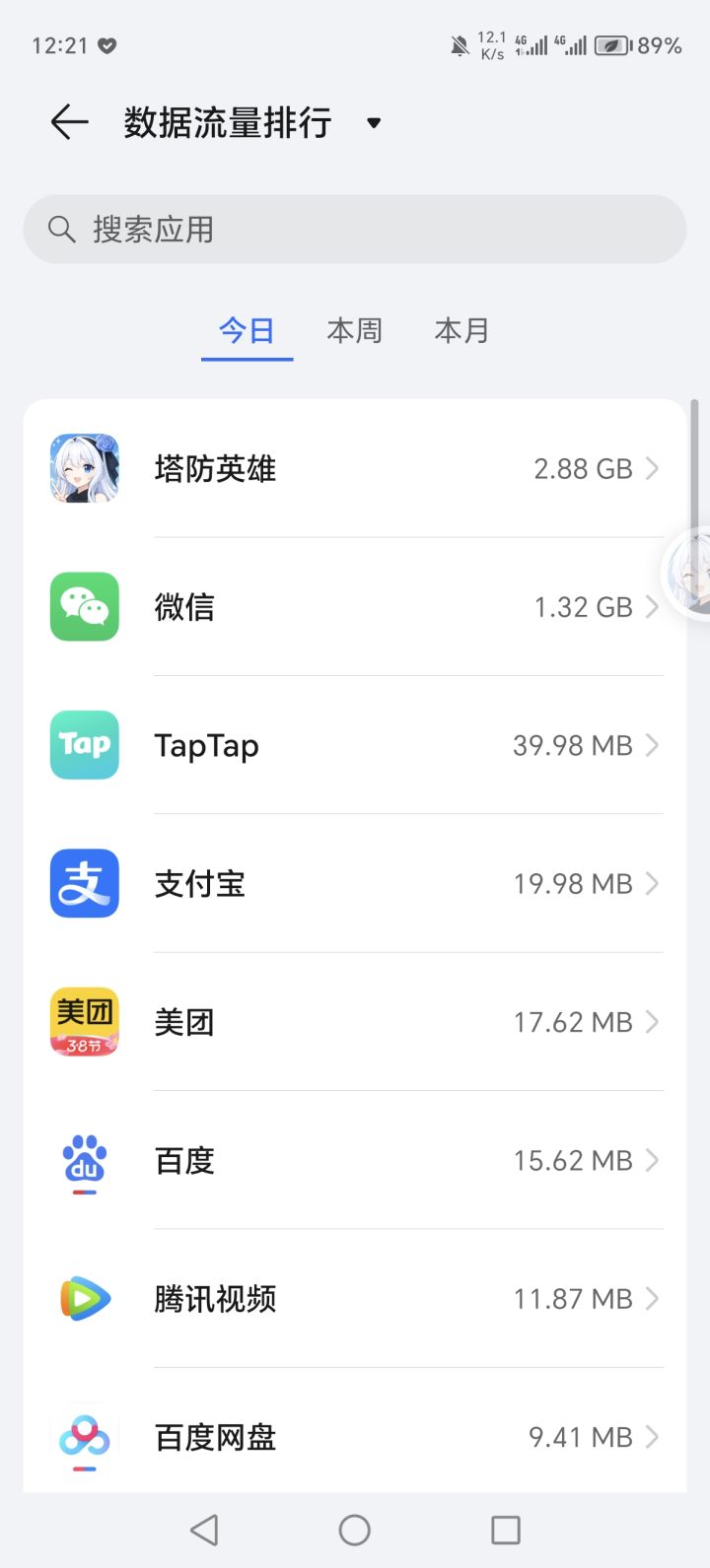
Task: Click the 百度 Baidu app icon
Action: 84,1160
